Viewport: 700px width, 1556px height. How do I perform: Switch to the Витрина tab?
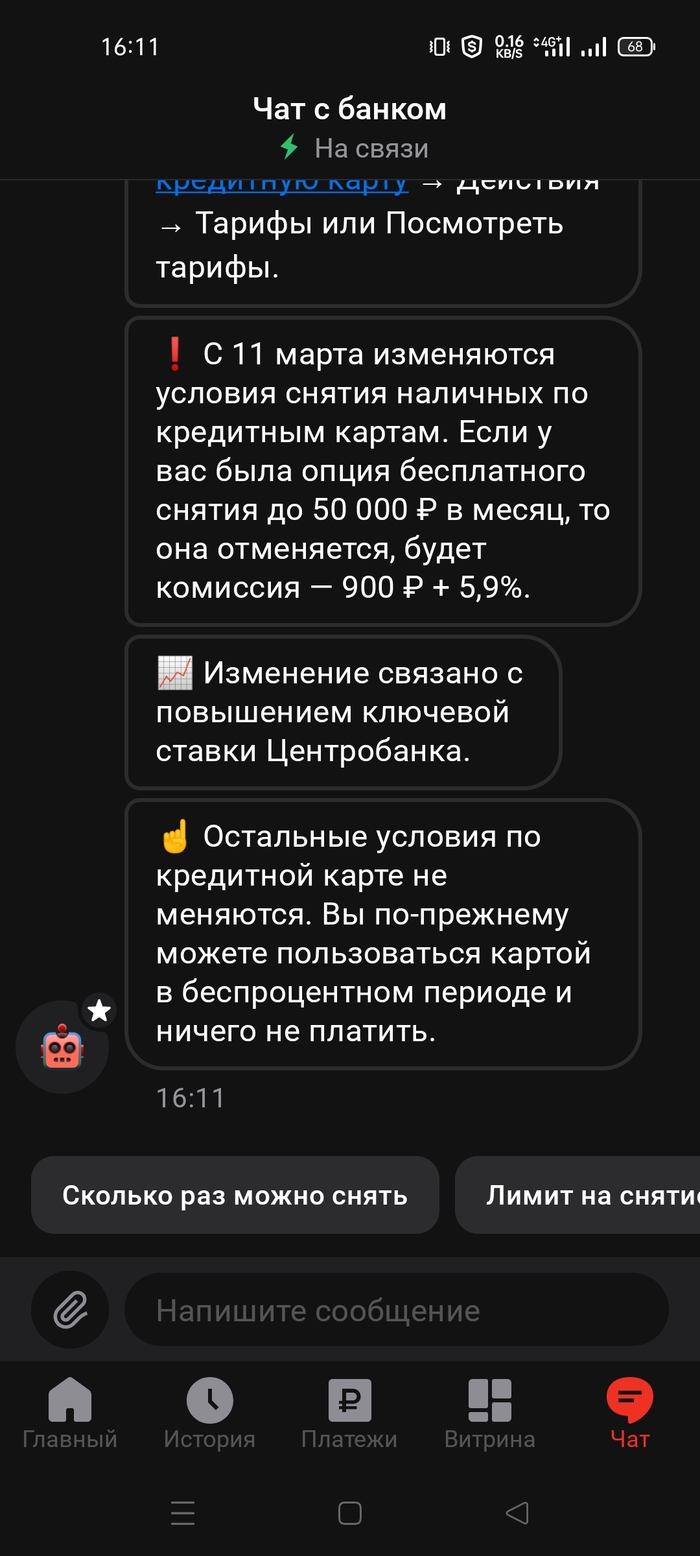pos(489,1414)
